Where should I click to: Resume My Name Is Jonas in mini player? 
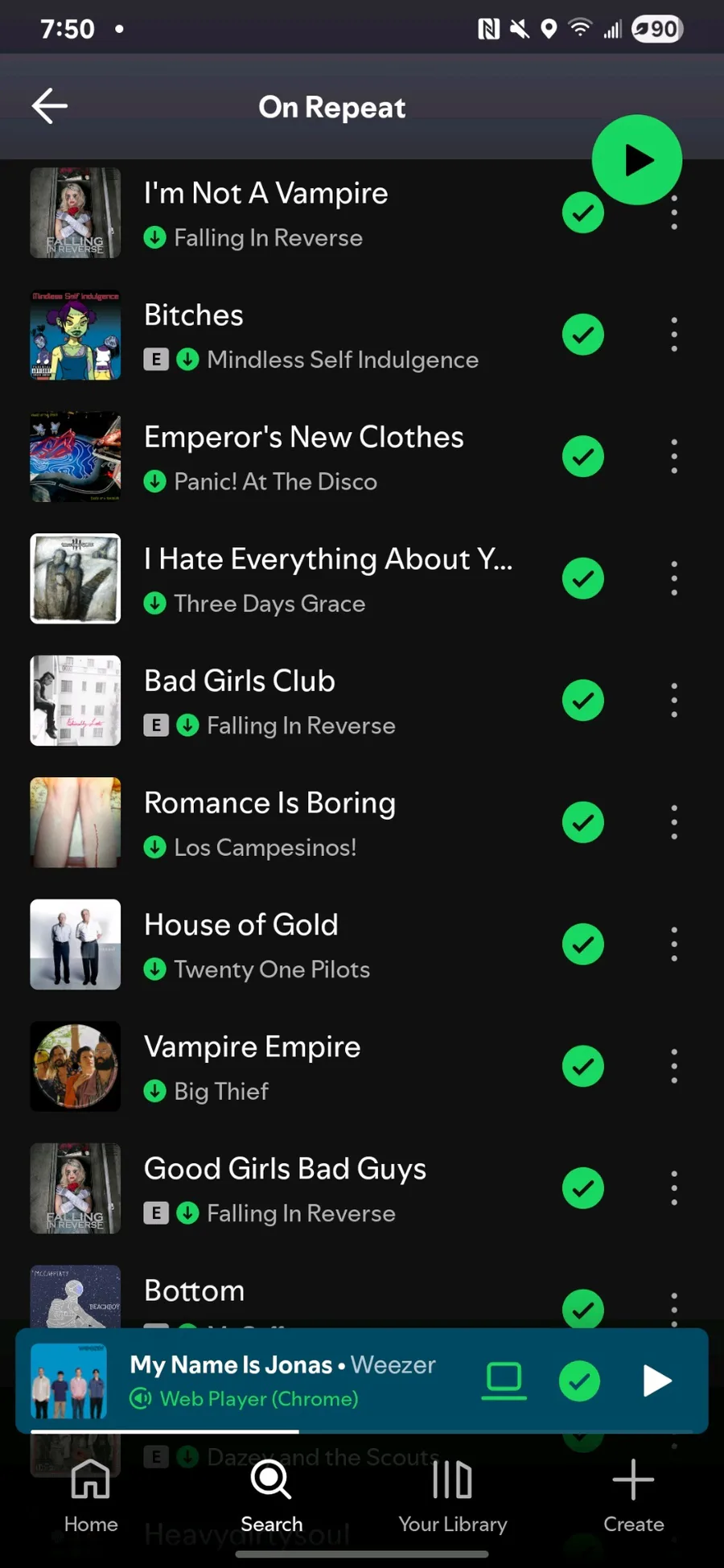[x=656, y=1381]
